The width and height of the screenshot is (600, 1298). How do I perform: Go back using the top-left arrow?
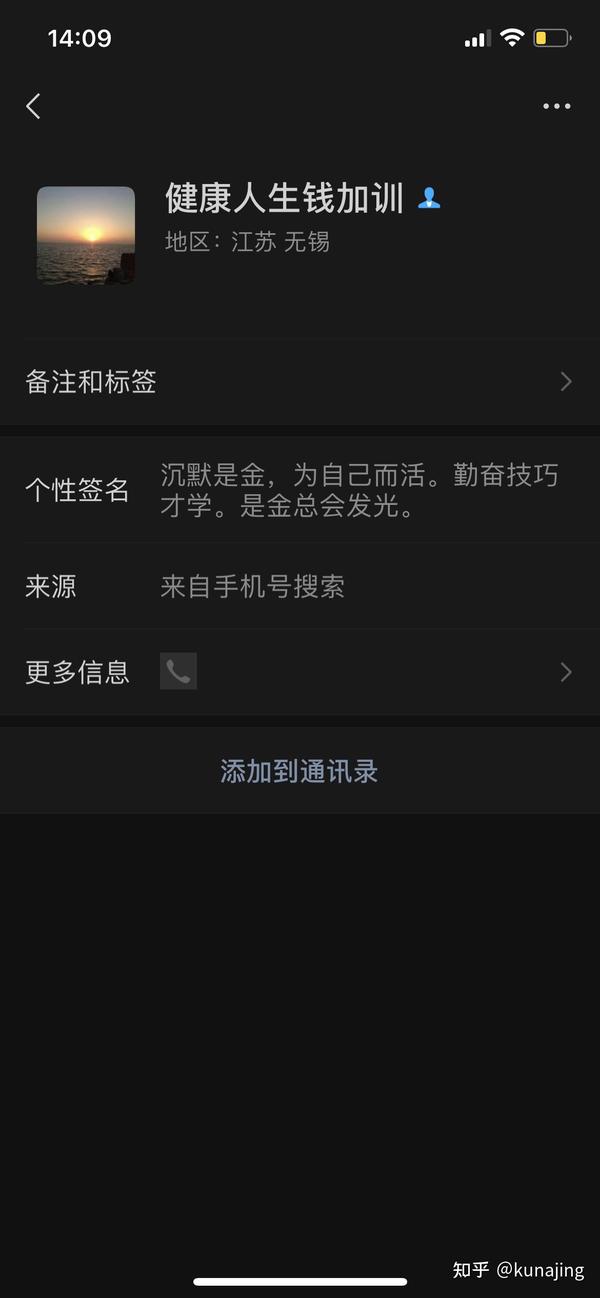point(33,106)
